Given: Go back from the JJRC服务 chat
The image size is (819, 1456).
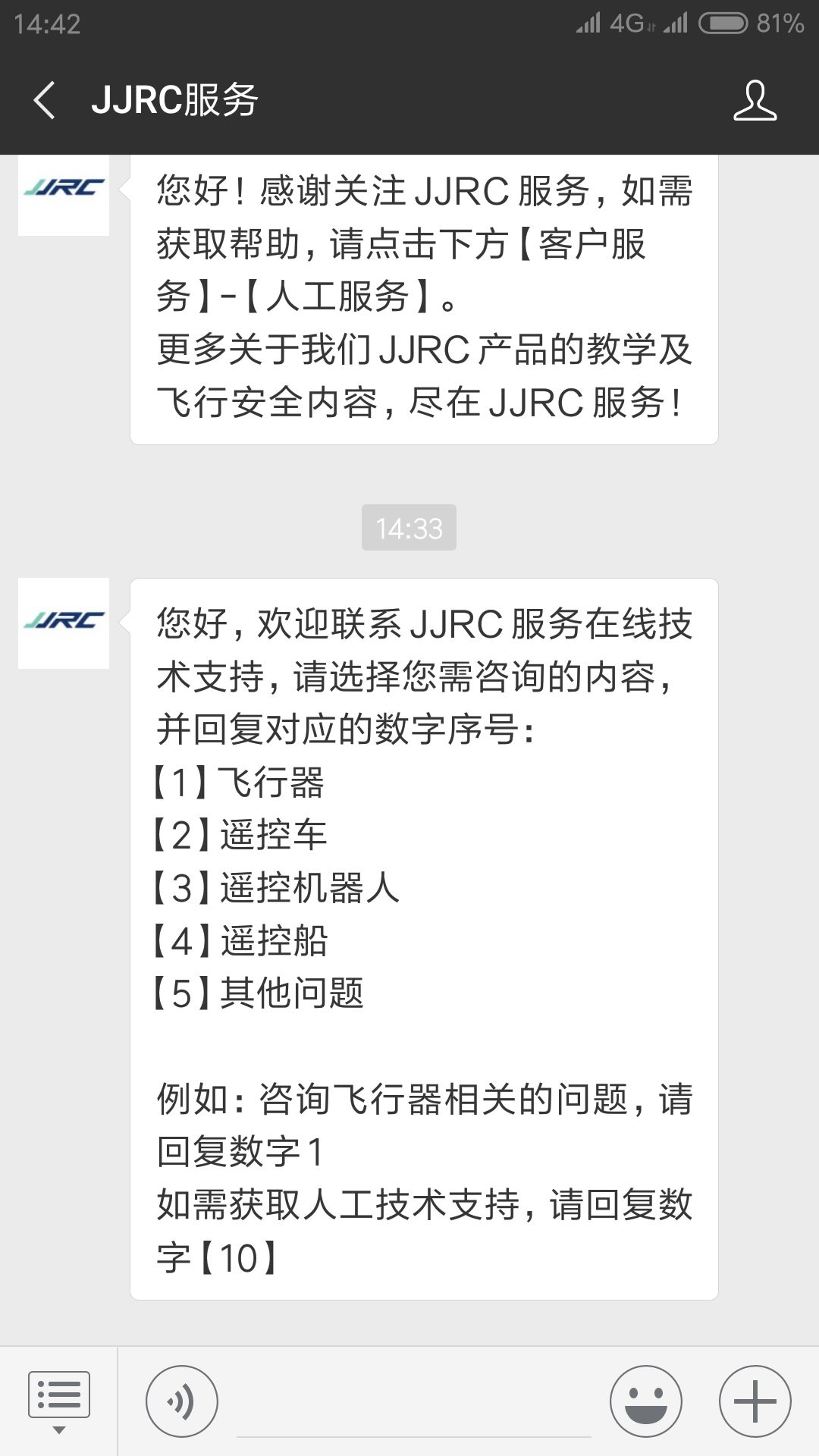Looking at the screenshot, I should coord(45,100).
